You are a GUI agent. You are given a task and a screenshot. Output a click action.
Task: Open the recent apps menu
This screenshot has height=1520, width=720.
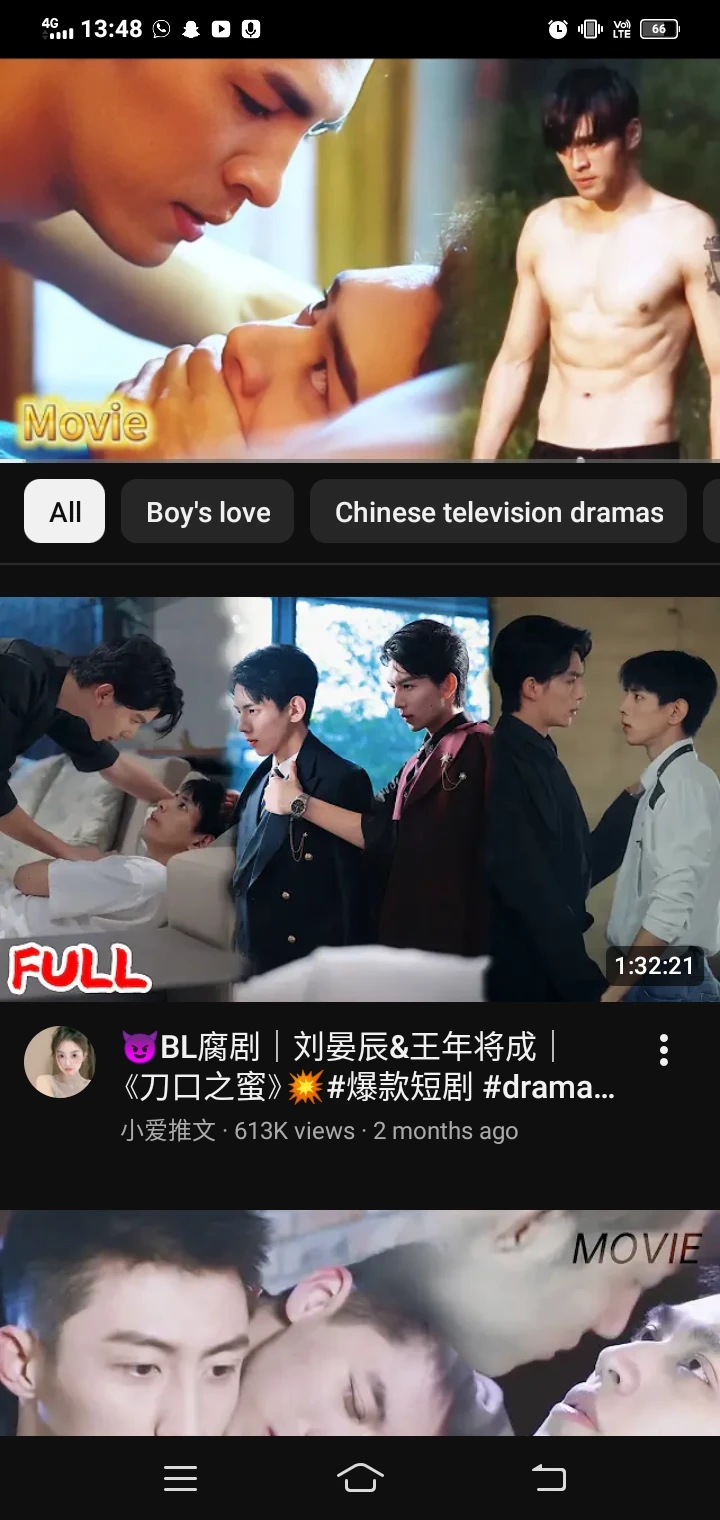tap(180, 1478)
